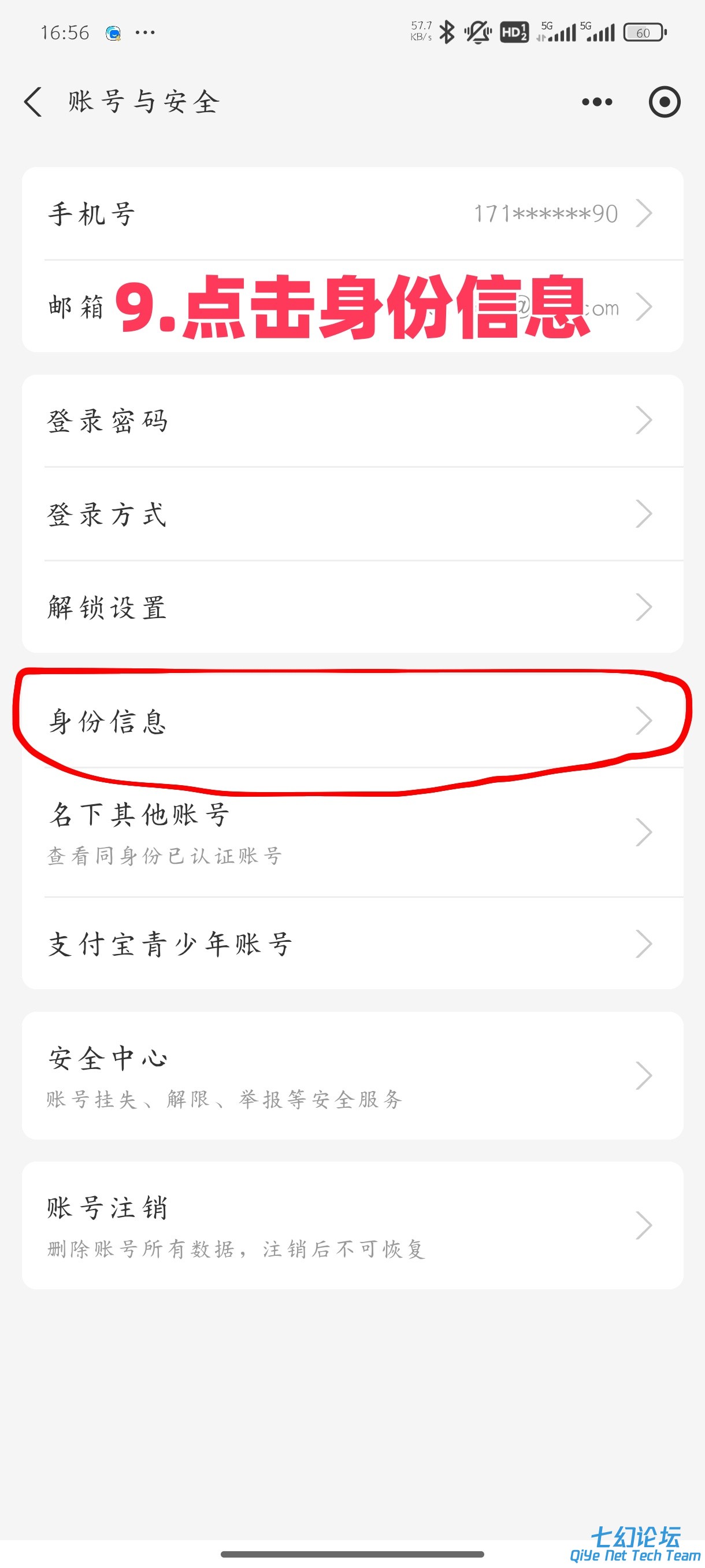Image resolution: width=705 pixels, height=1568 pixels.
Task: Open 登录密码 row
Action: coord(352,420)
